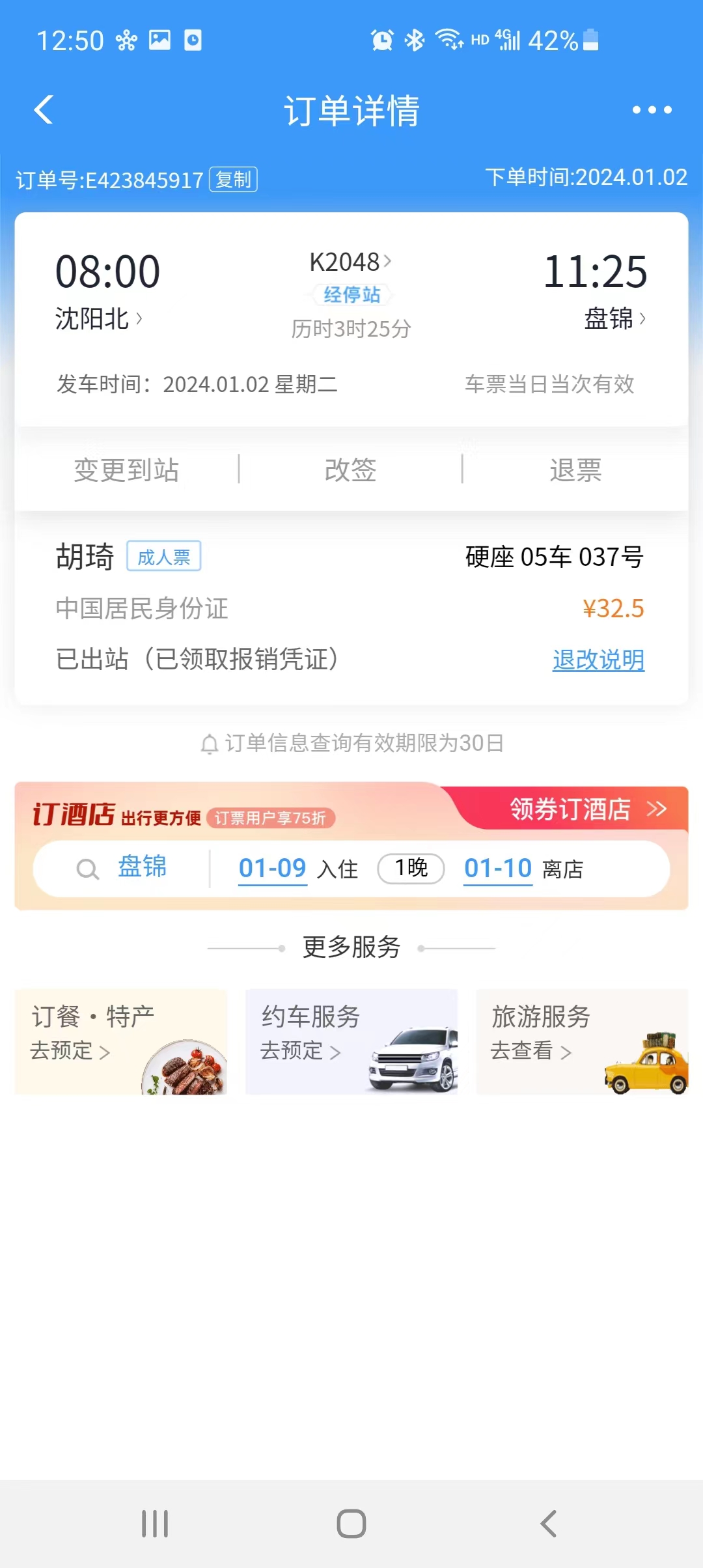Open departure station 沈阳北
The width and height of the screenshot is (703, 1568).
(x=98, y=319)
